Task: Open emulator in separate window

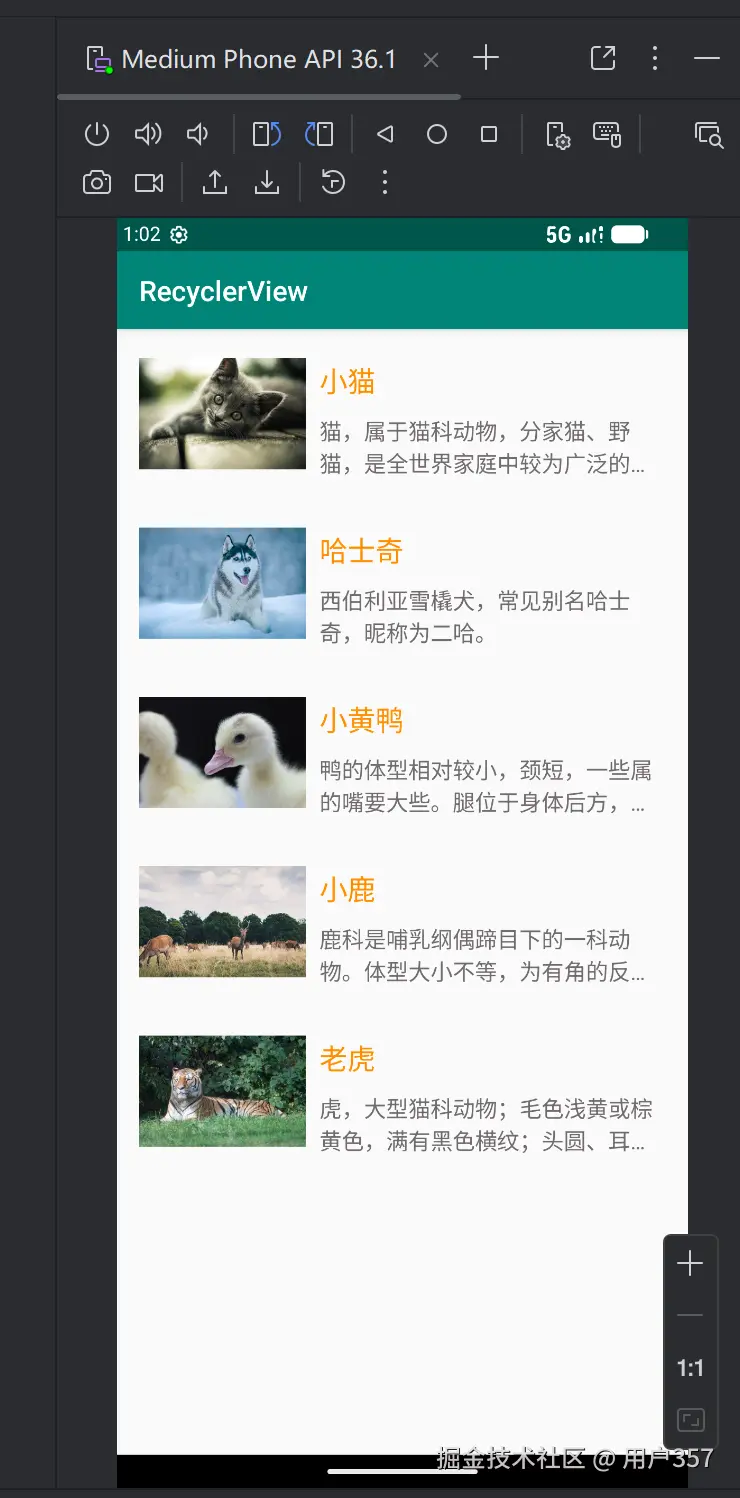Action: [602, 58]
